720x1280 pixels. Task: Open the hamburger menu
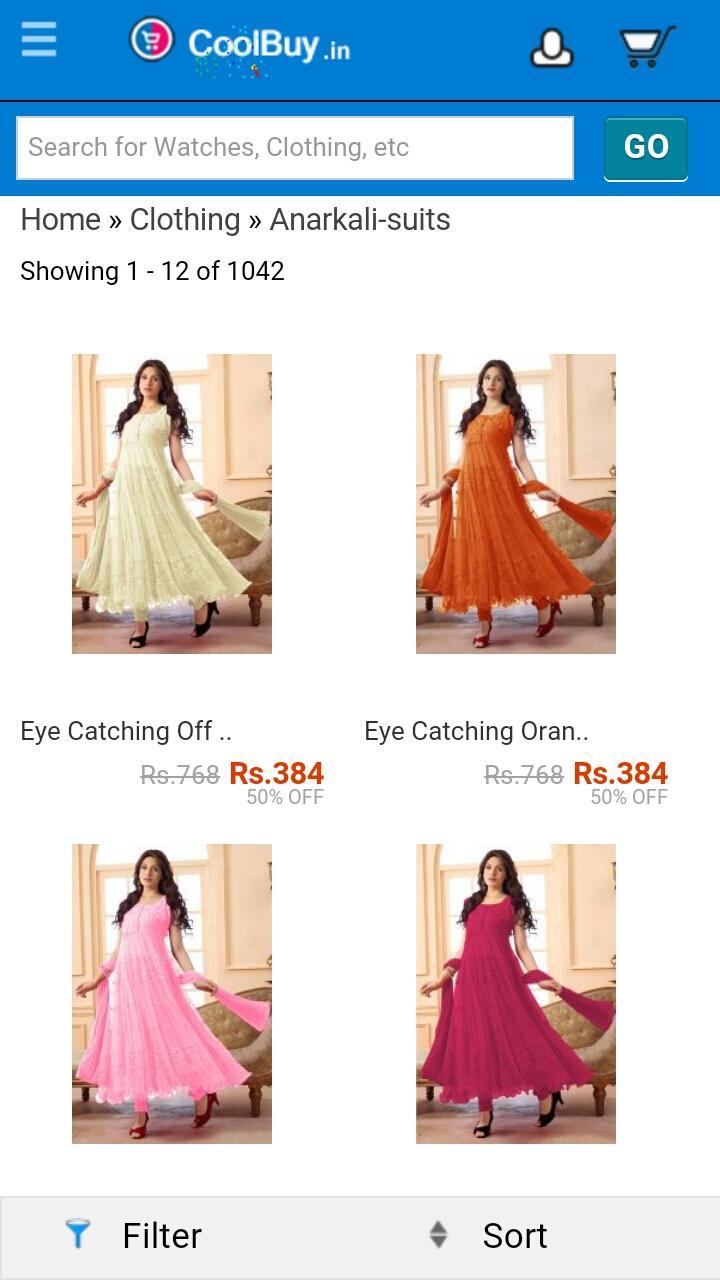(x=39, y=40)
